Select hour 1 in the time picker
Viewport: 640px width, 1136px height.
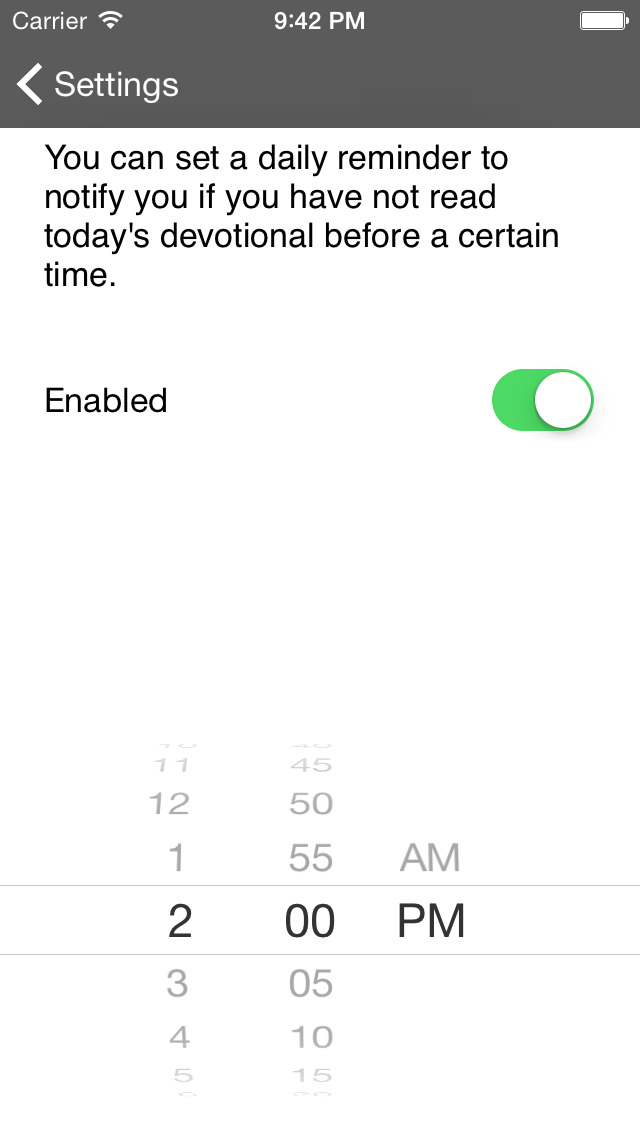pos(177,858)
